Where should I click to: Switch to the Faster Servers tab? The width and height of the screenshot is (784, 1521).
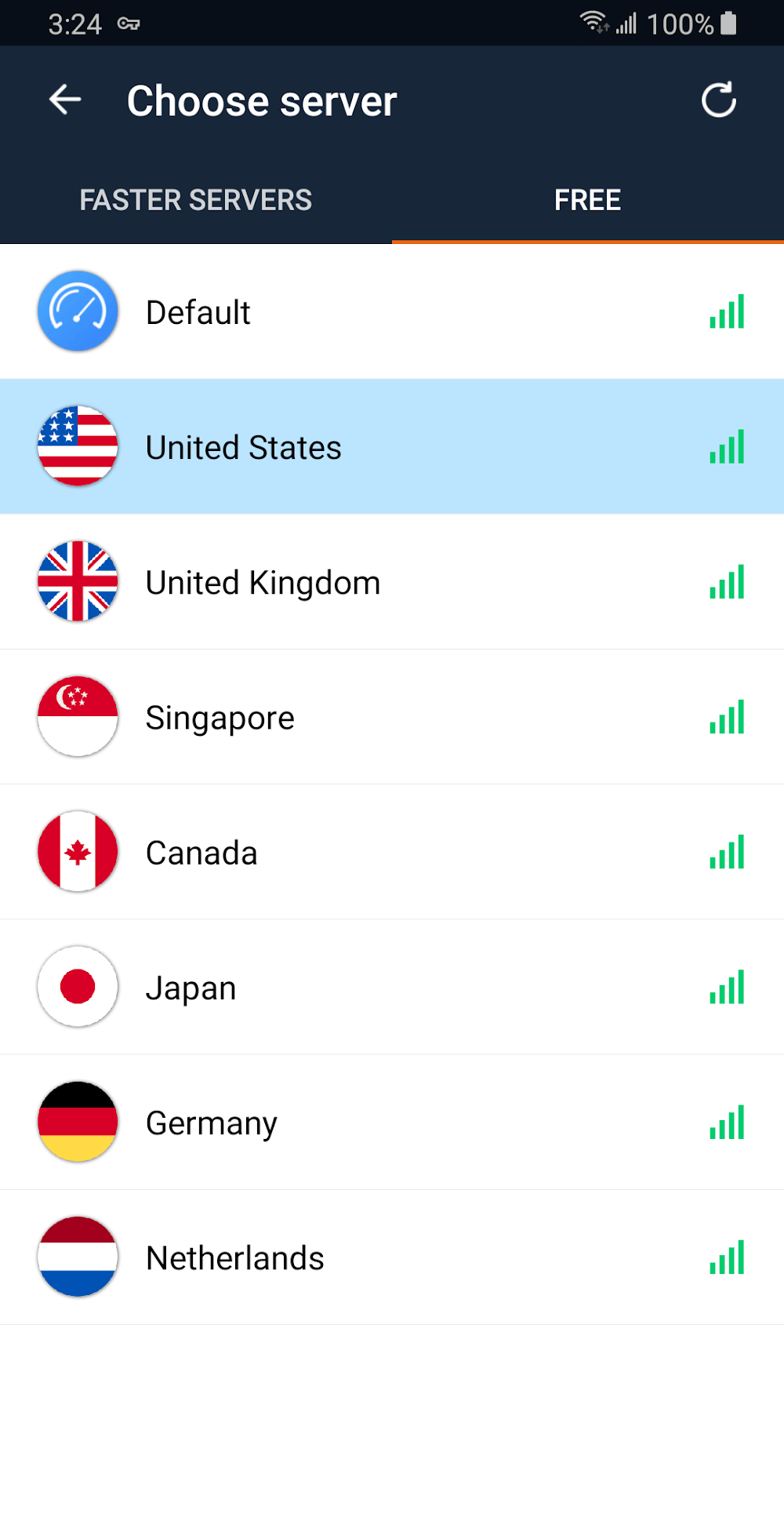pyautogui.click(x=196, y=200)
